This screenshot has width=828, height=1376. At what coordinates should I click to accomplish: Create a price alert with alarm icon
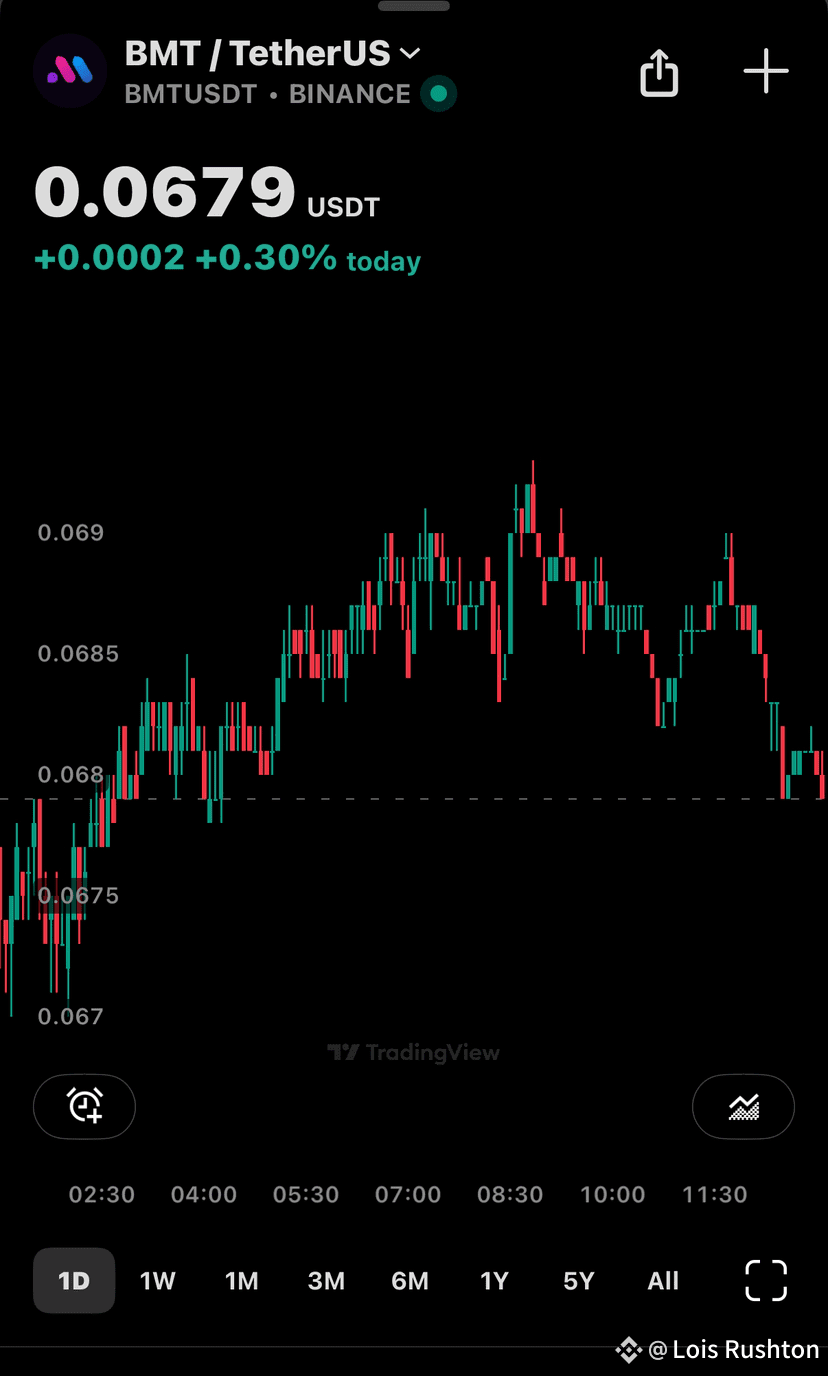pyautogui.click(x=84, y=1106)
